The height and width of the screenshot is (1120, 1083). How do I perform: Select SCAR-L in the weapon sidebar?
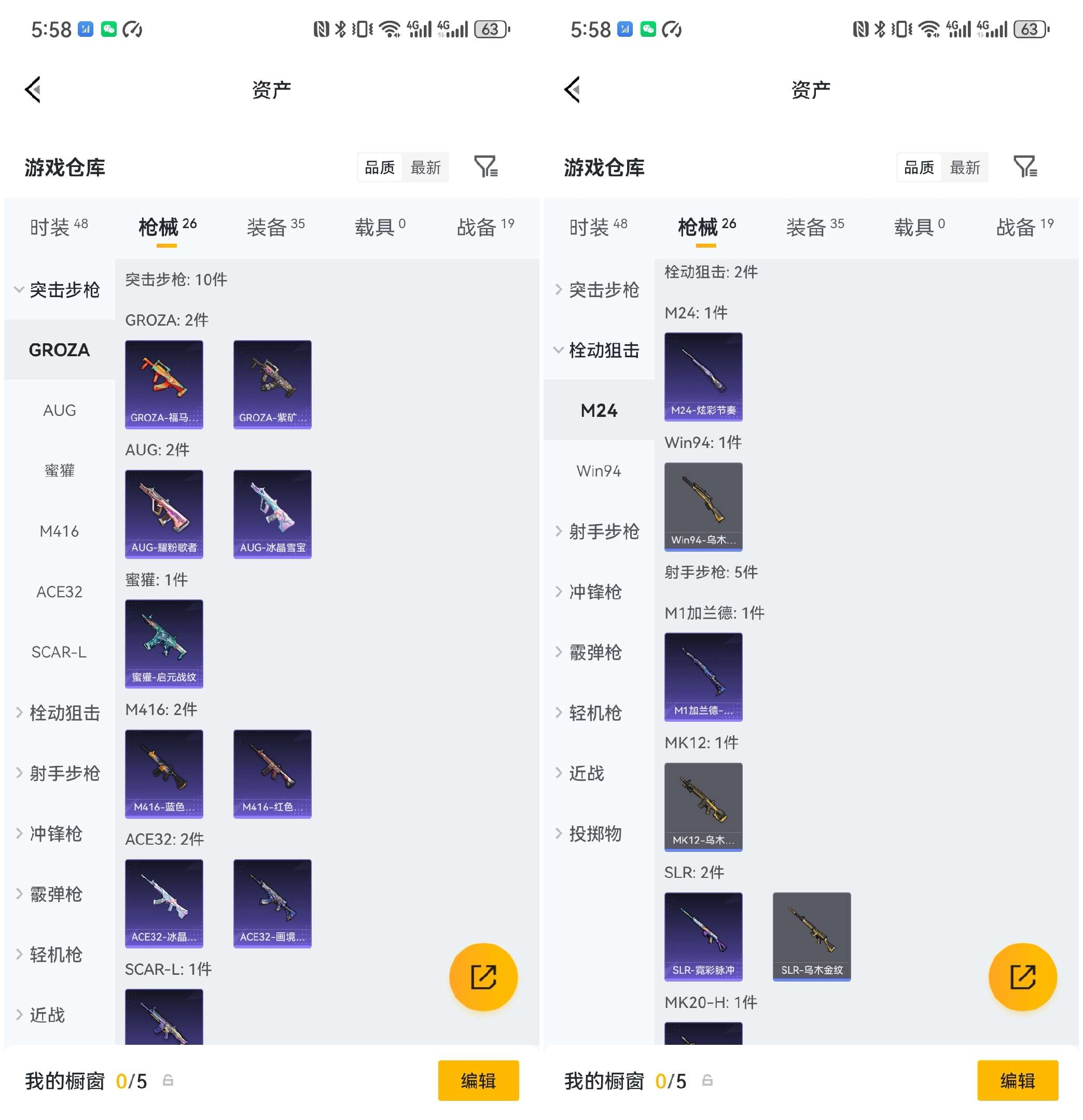tap(60, 652)
